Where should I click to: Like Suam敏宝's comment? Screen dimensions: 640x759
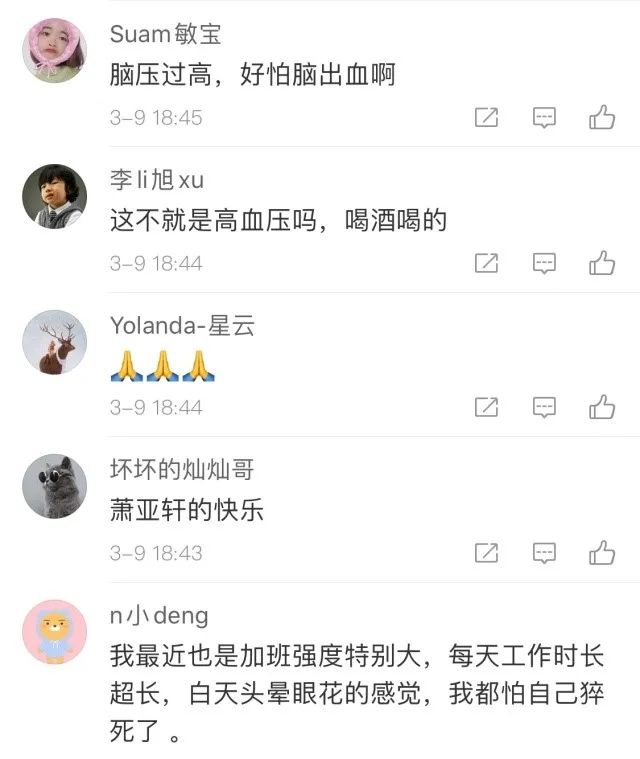point(602,118)
